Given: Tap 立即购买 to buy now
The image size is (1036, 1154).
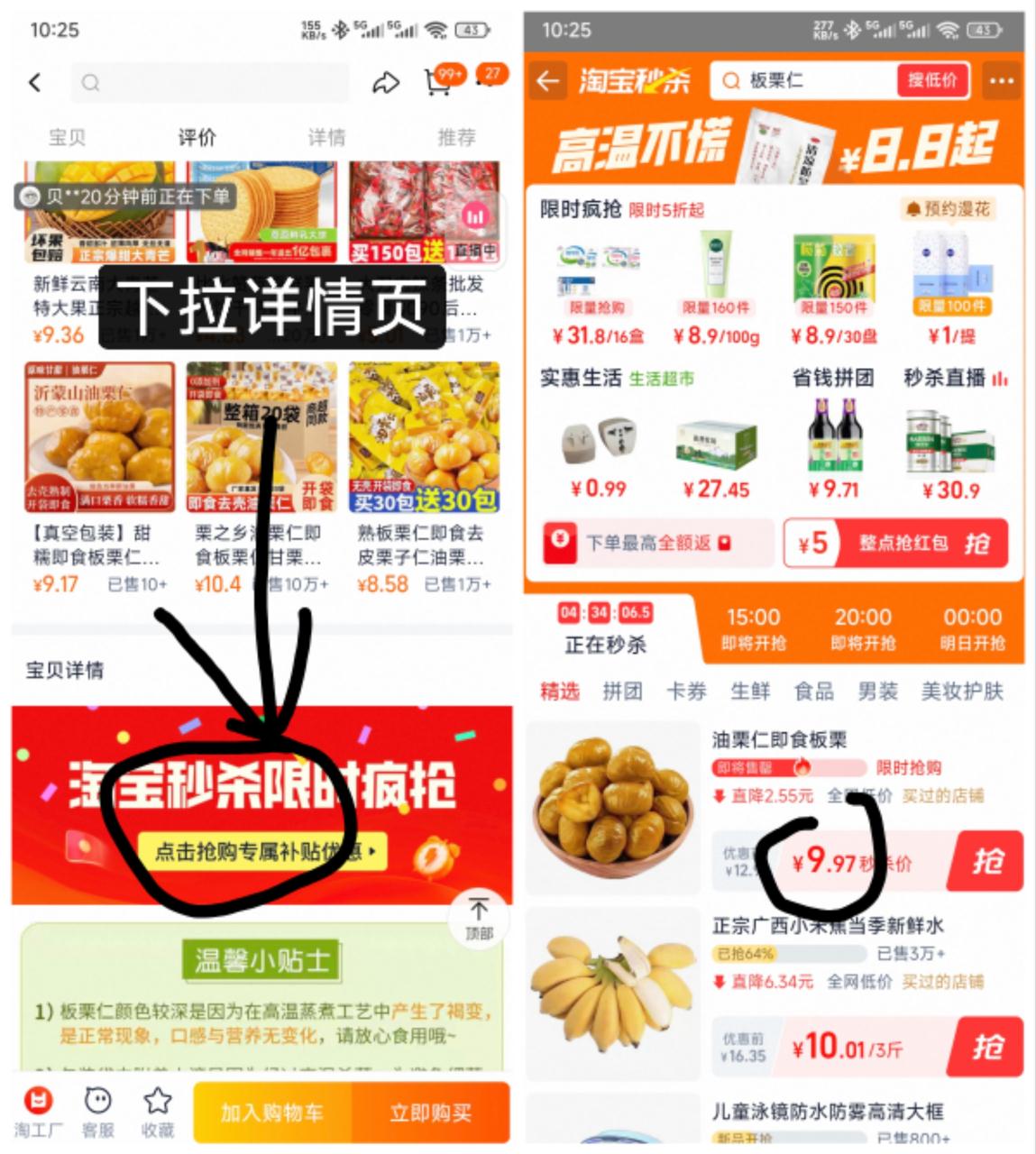Looking at the screenshot, I should [431, 1113].
